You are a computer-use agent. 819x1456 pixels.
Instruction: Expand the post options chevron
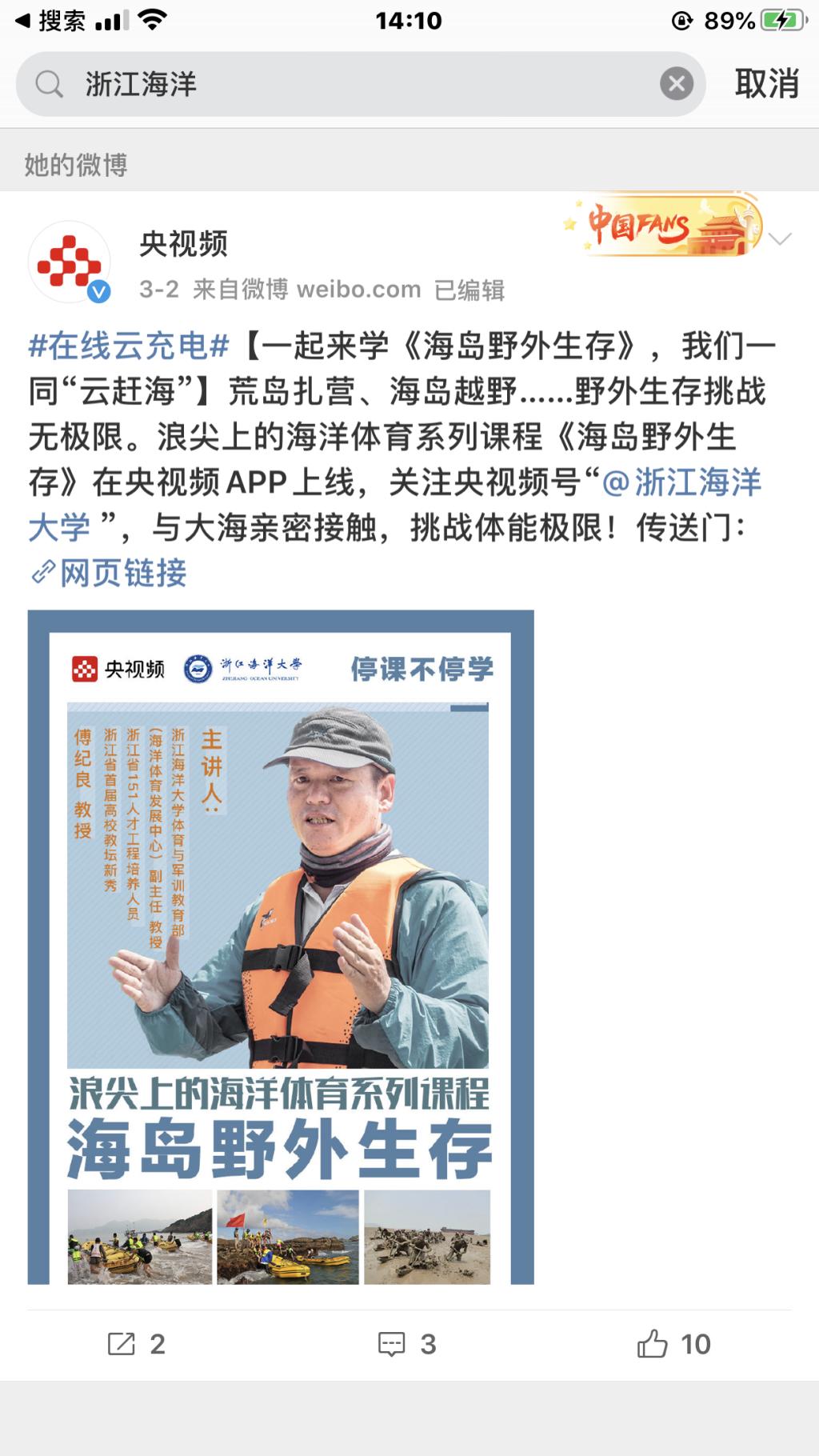pyautogui.click(x=780, y=239)
